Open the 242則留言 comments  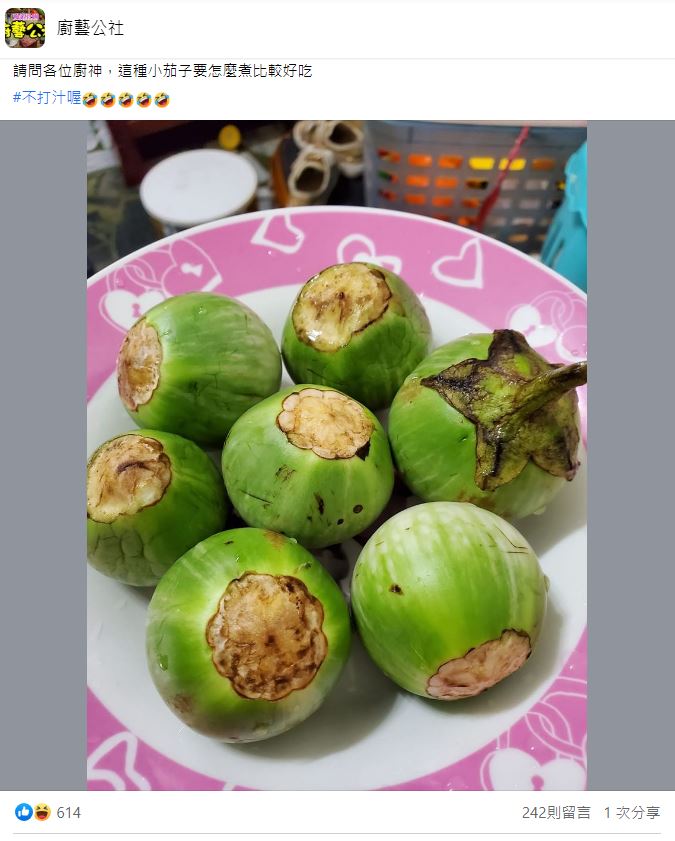[556, 813]
